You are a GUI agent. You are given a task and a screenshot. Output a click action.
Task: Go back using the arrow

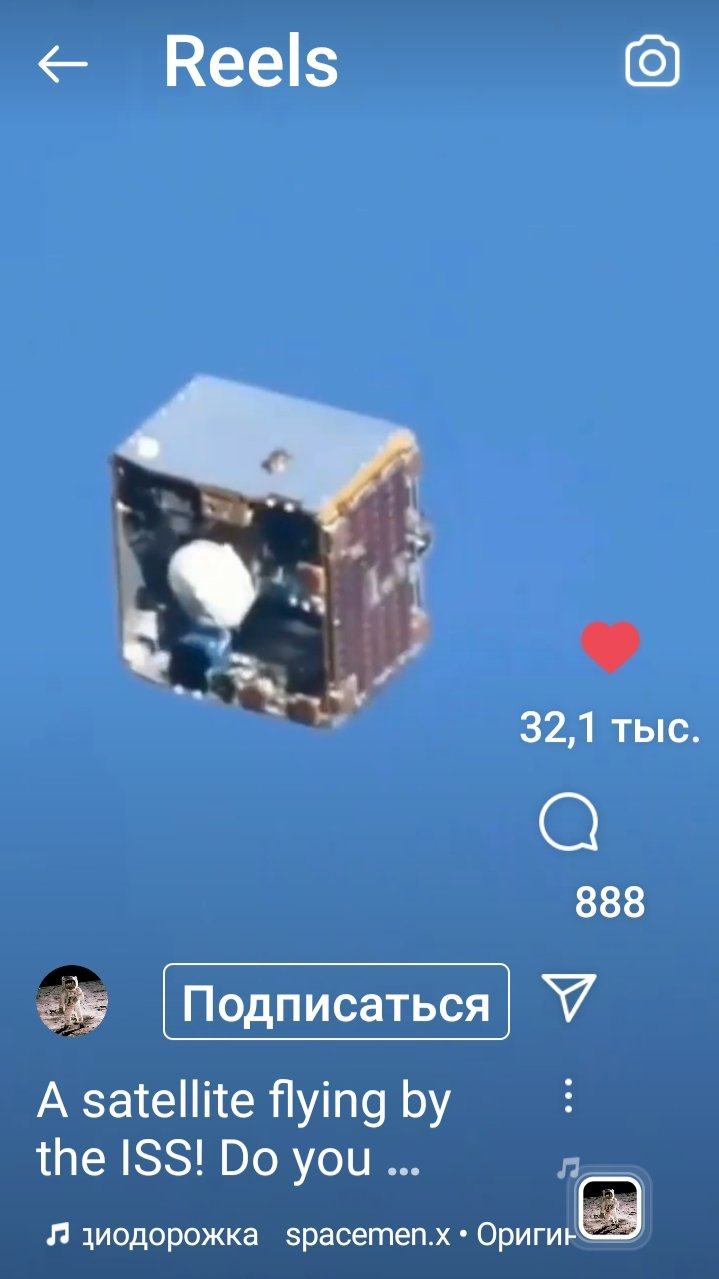coord(63,64)
